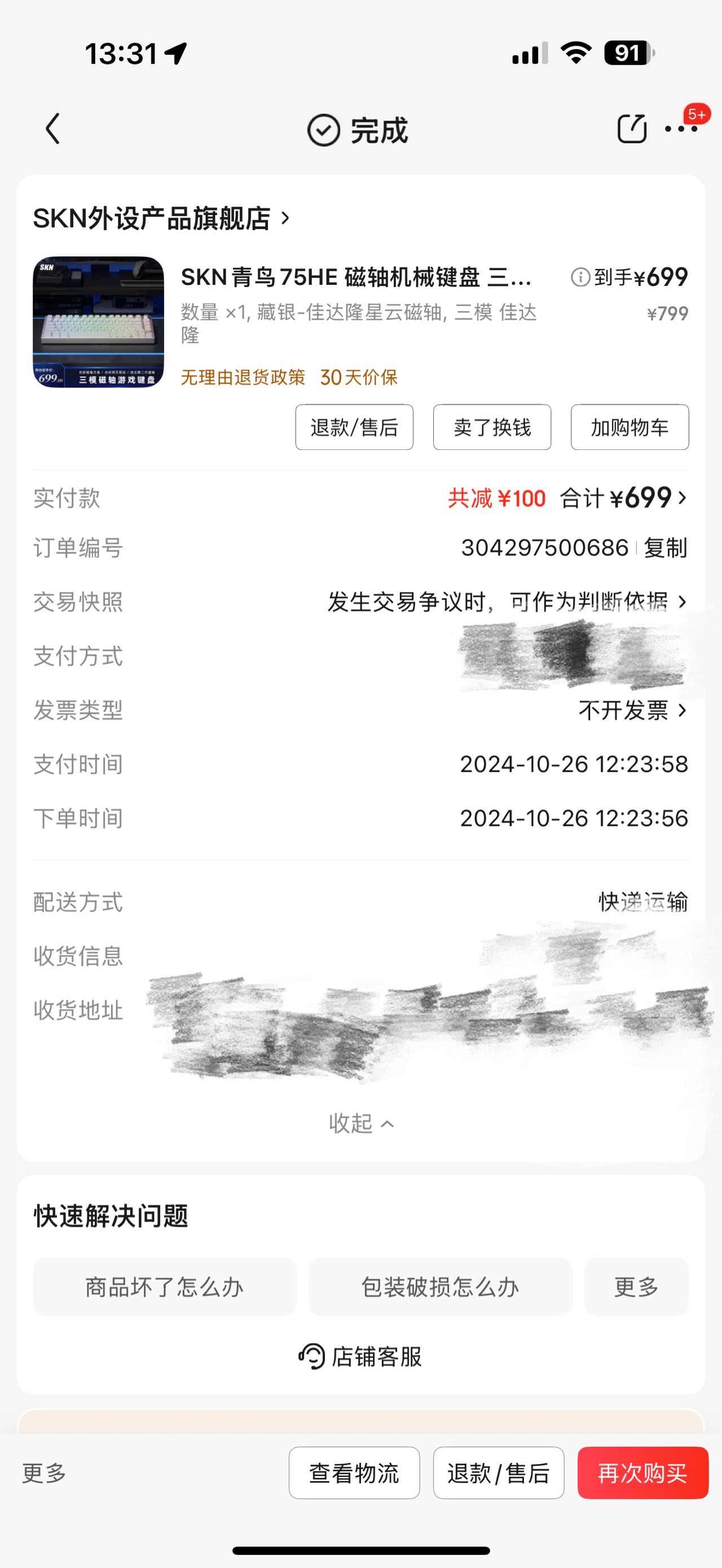722x1568 pixels.
Task: Collapse order details with 收起
Action: [x=361, y=1124]
